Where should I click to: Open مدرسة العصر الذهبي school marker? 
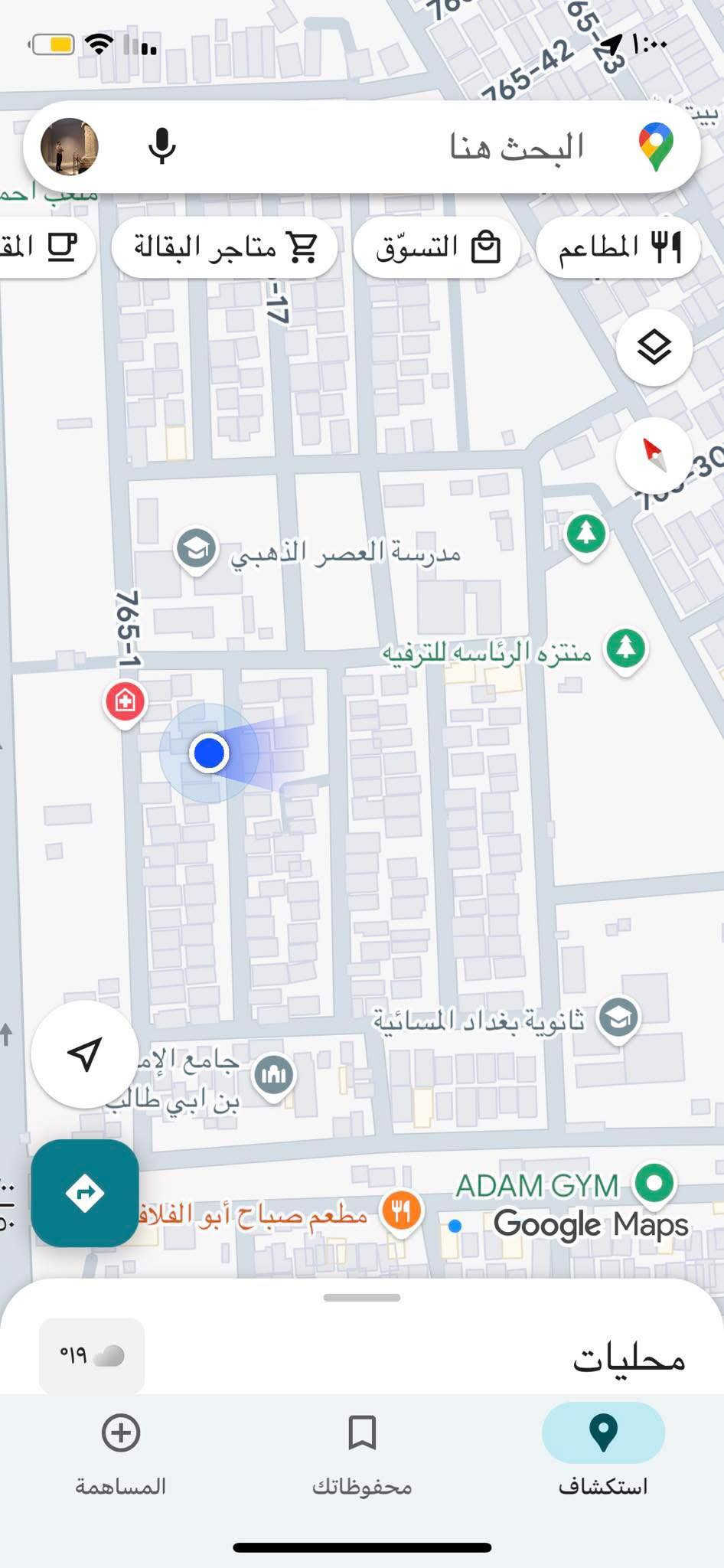[x=197, y=548]
